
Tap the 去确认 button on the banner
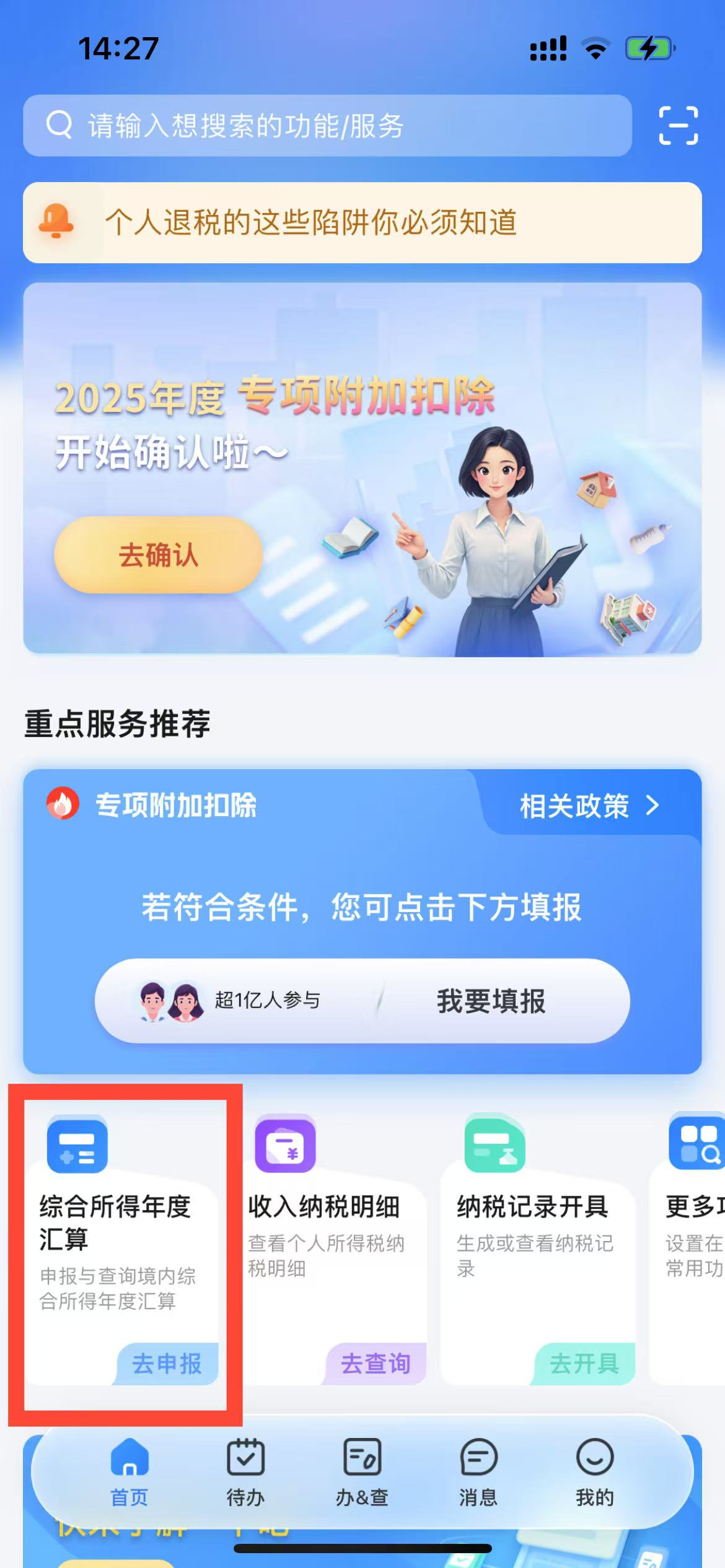tap(159, 555)
